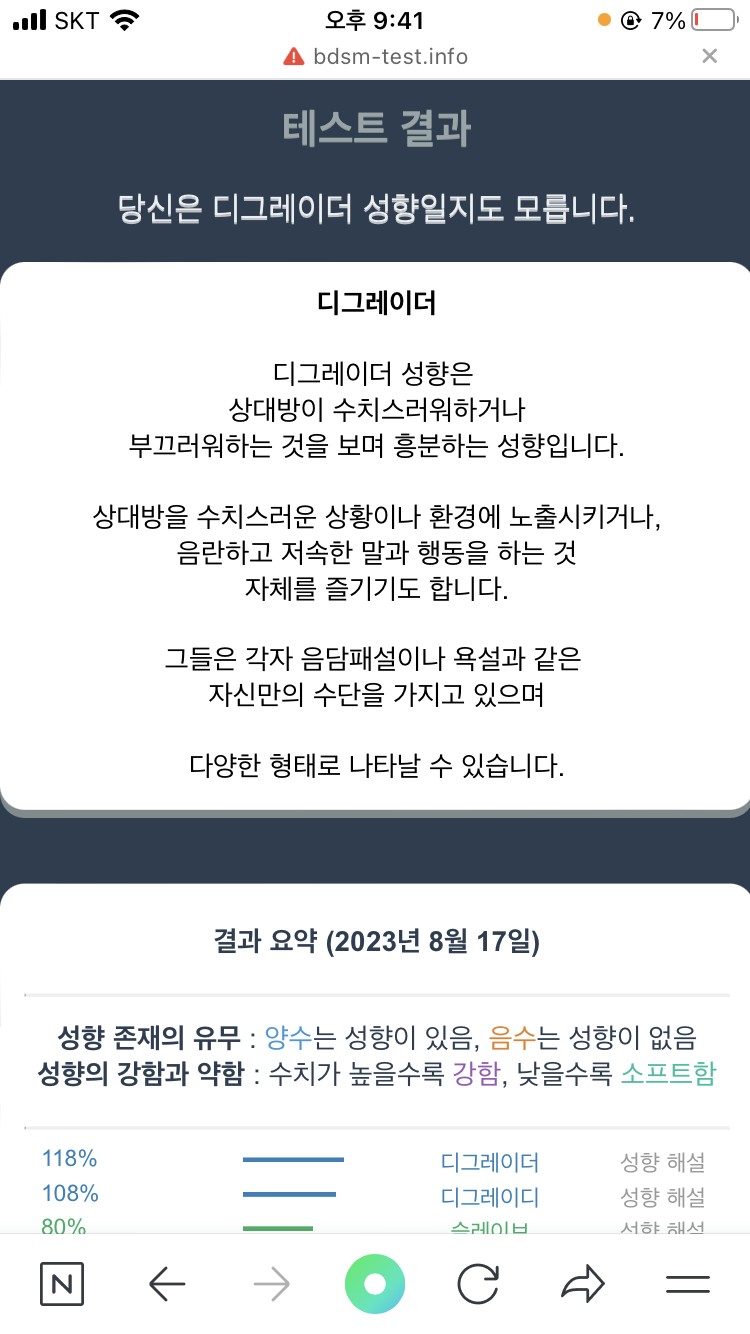The image size is (750, 1334).
Task: Close the in-app browser page
Action: pyautogui.click(x=709, y=56)
